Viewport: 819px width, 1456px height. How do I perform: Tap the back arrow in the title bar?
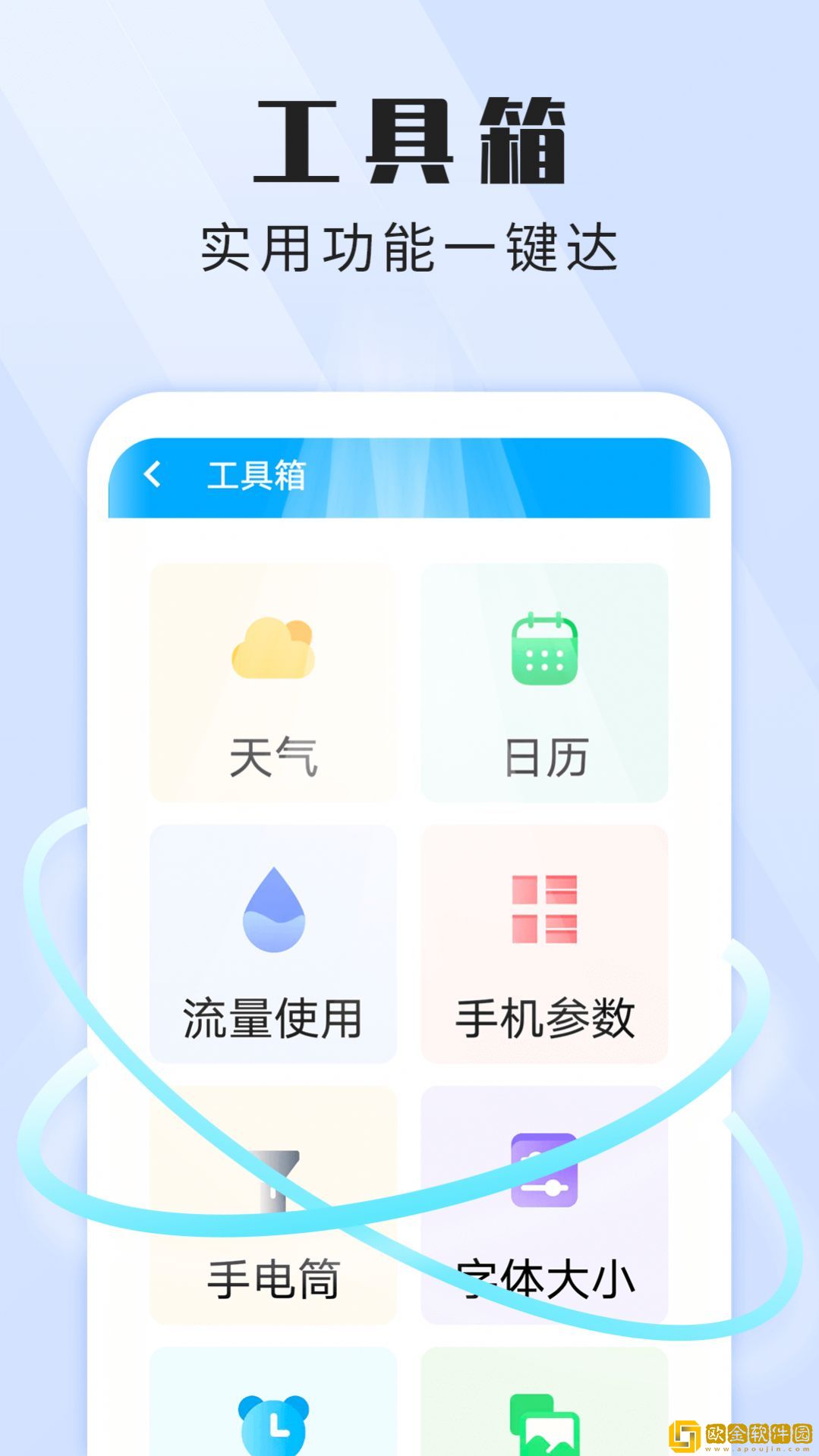[x=154, y=476]
